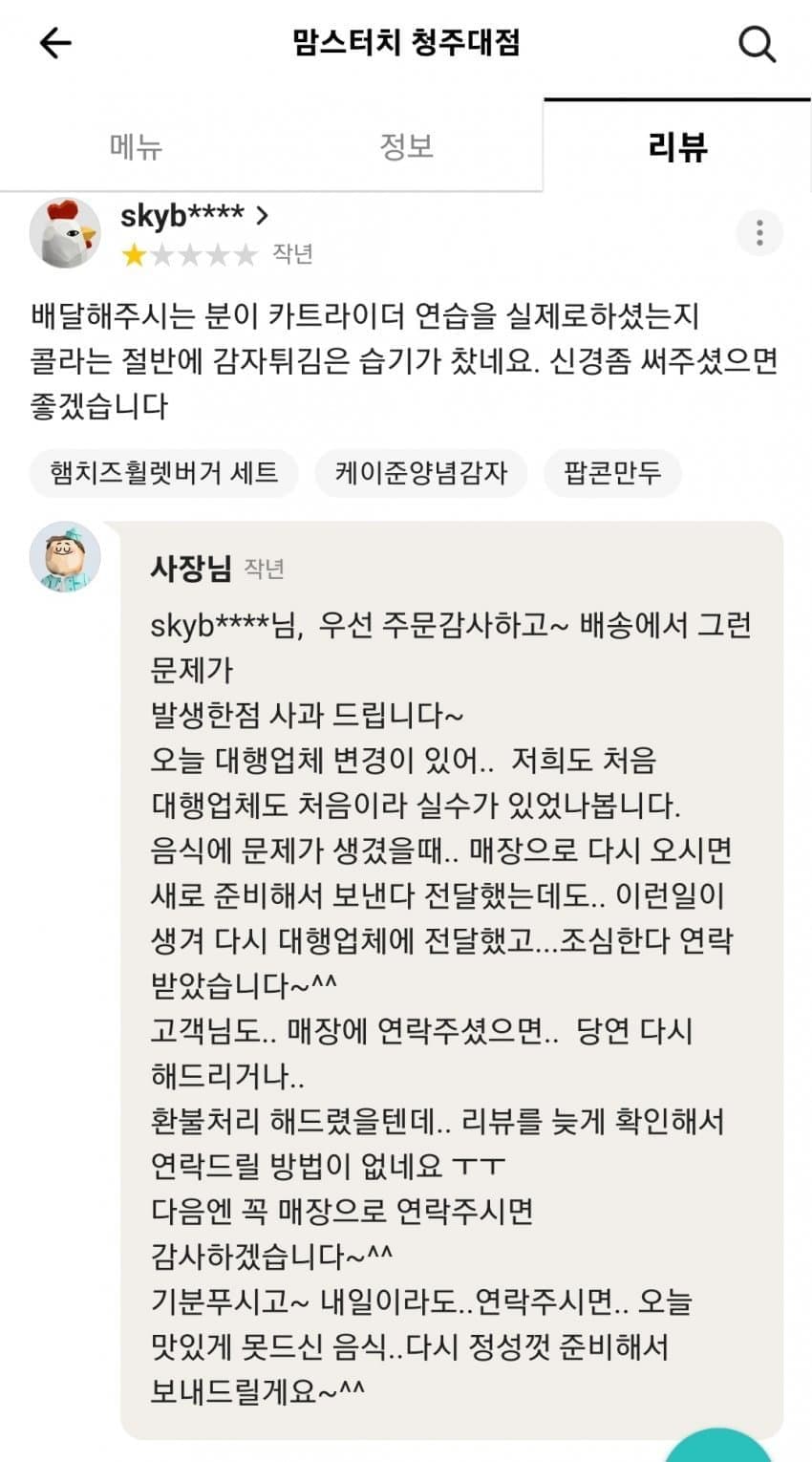Open search with the magnifier icon
This screenshot has height=1462, width=812.
tap(757, 43)
